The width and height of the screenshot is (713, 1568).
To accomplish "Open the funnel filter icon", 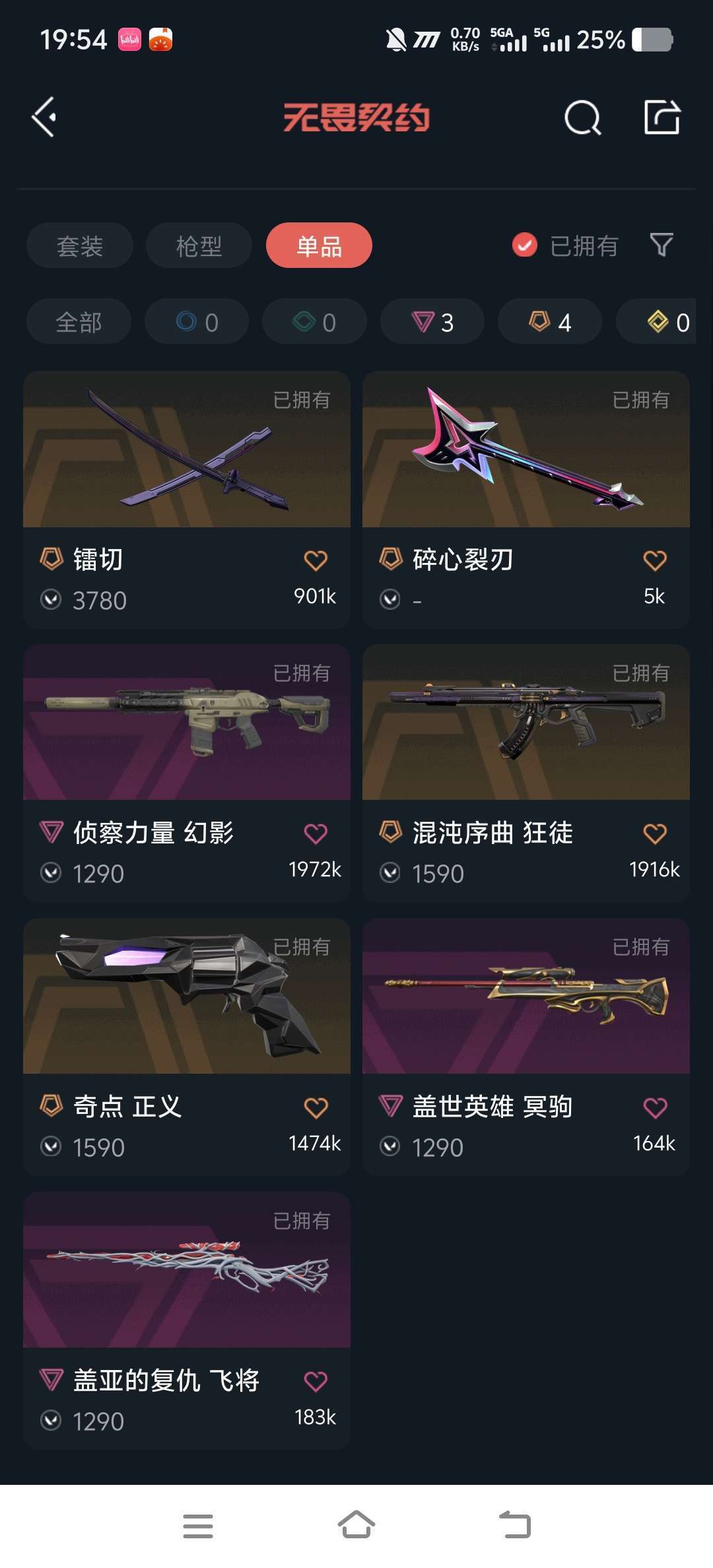I will 661,245.
